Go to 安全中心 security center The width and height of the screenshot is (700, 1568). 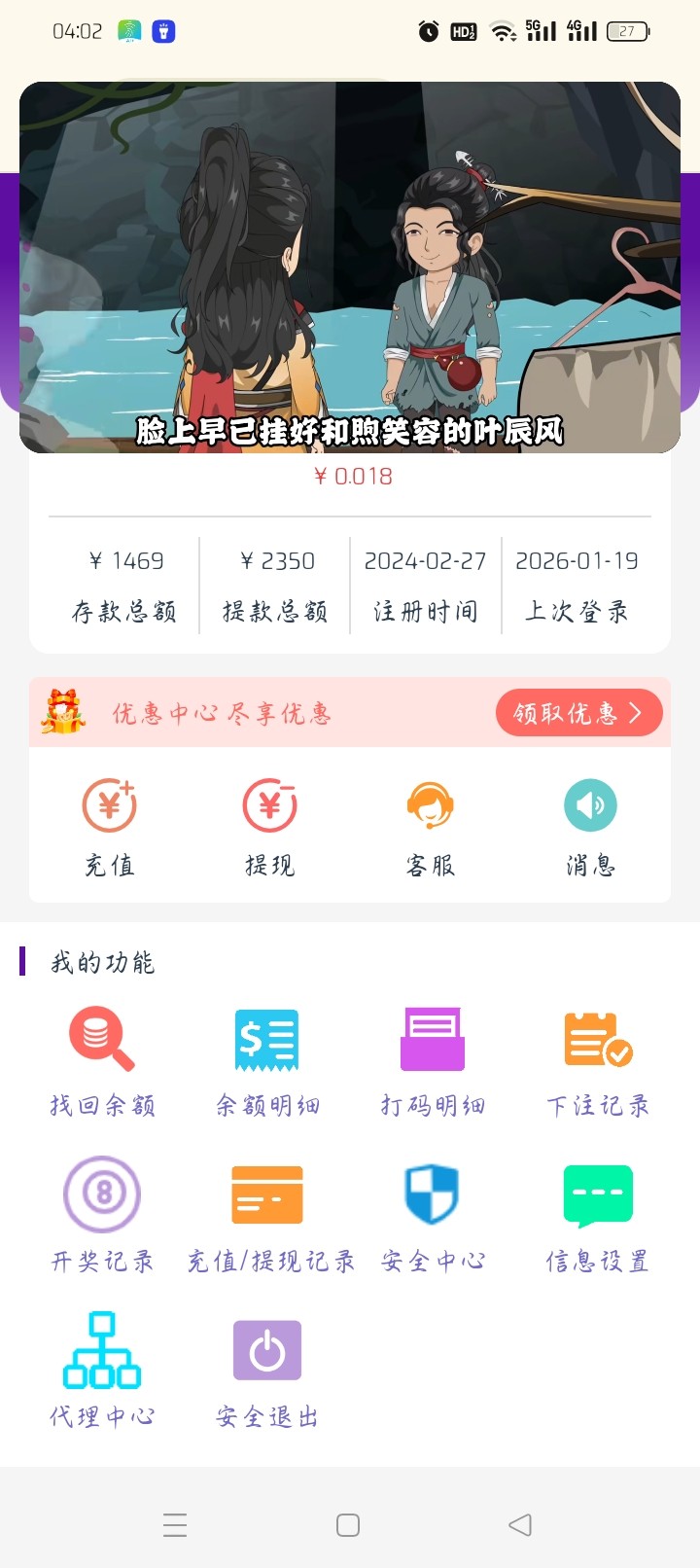(x=433, y=1216)
